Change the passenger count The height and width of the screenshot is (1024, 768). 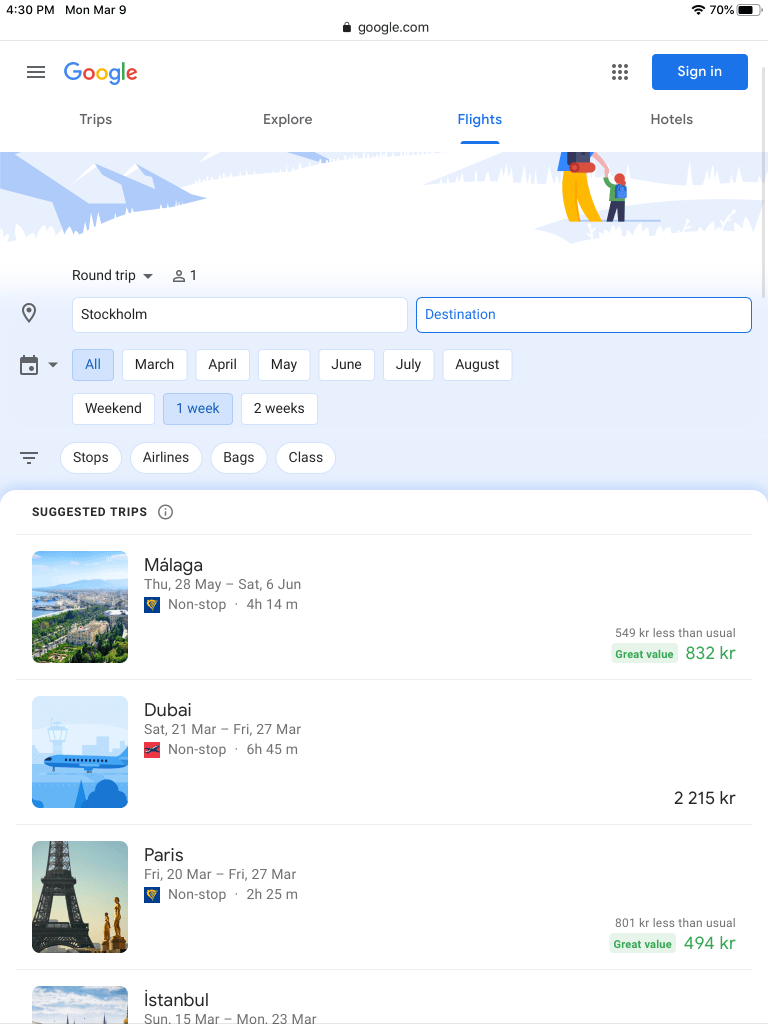(185, 275)
